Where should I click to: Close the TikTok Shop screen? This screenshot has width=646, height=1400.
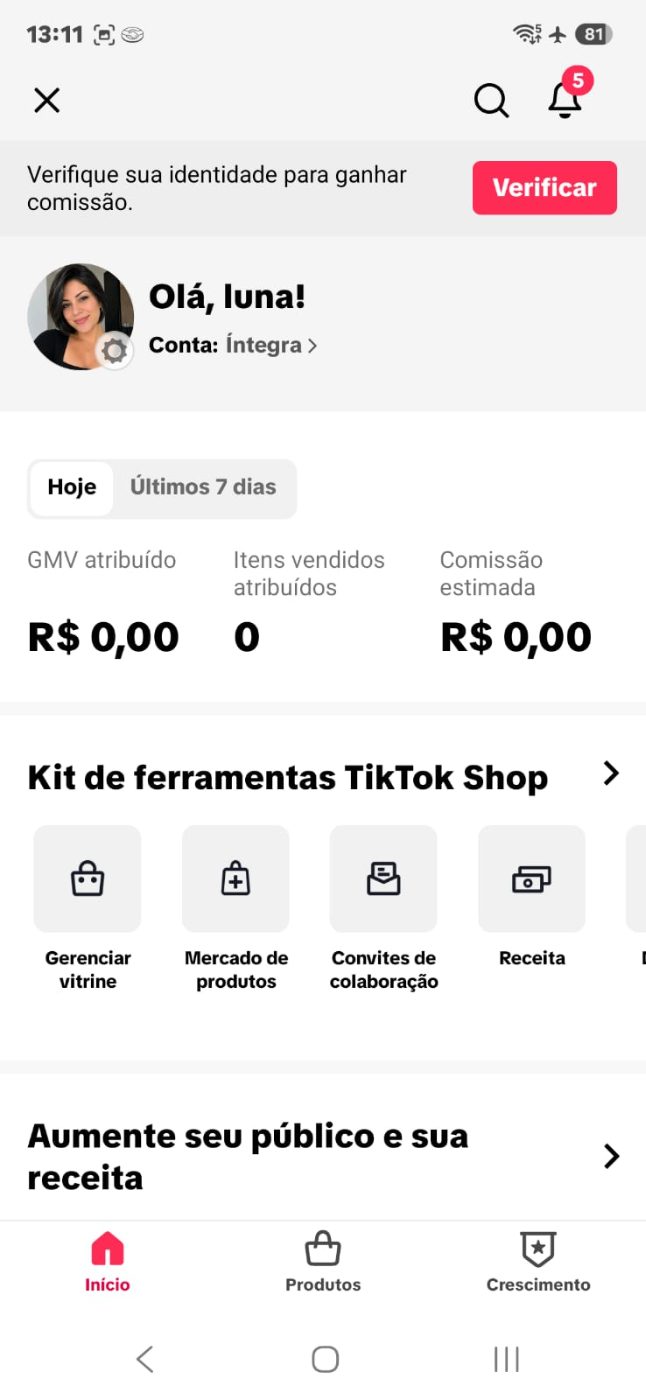click(x=47, y=100)
